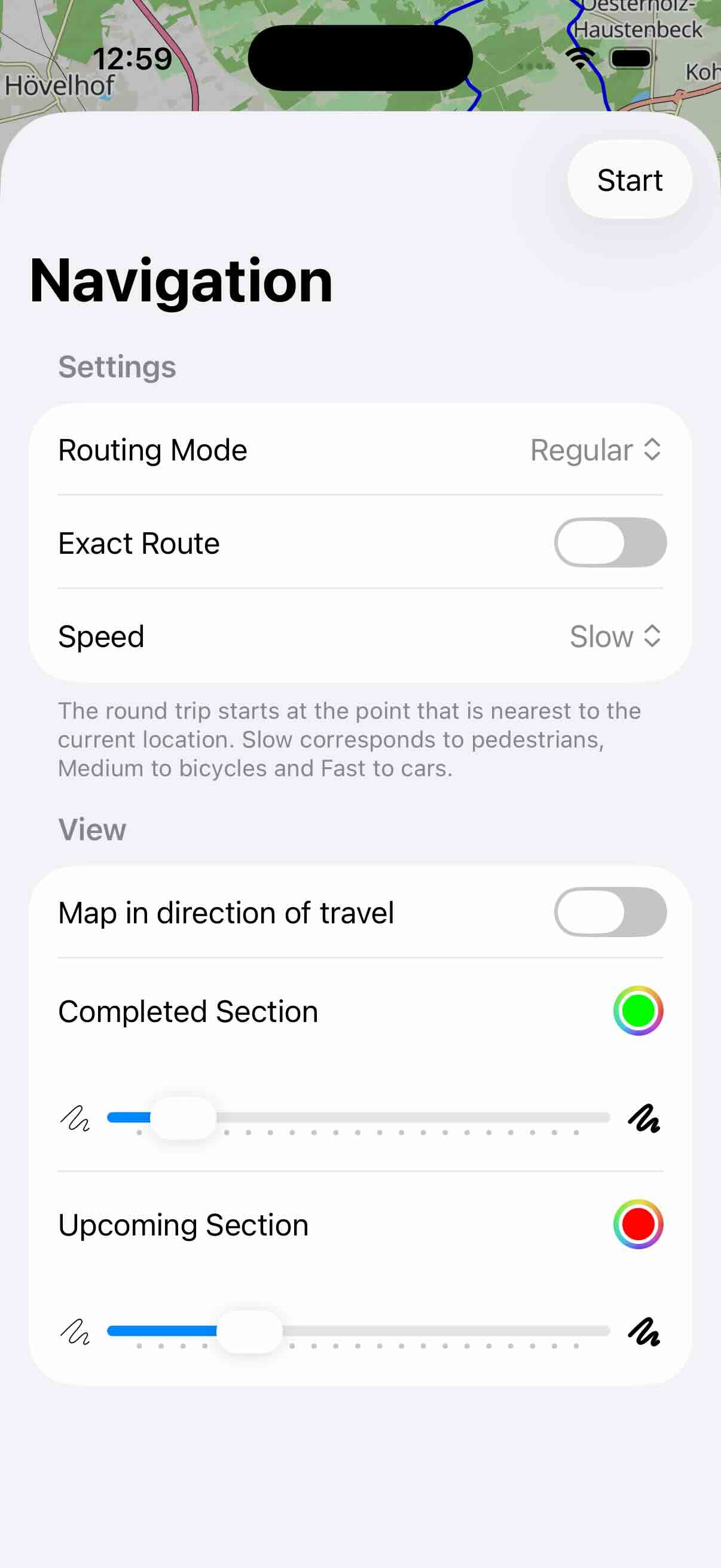Tap the Regular value chevron control

coord(652,450)
